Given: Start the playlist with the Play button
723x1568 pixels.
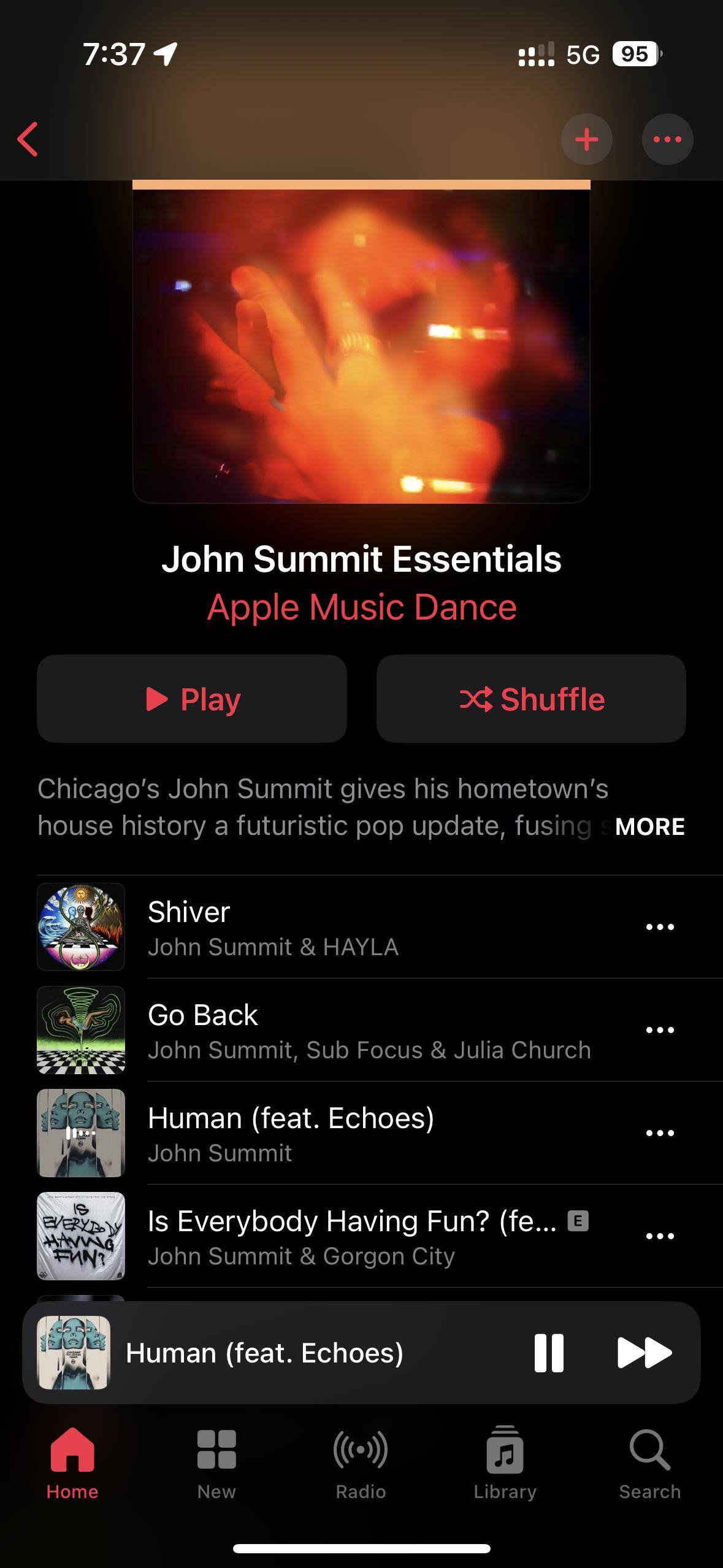Looking at the screenshot, I should click(x=192, y=699).
